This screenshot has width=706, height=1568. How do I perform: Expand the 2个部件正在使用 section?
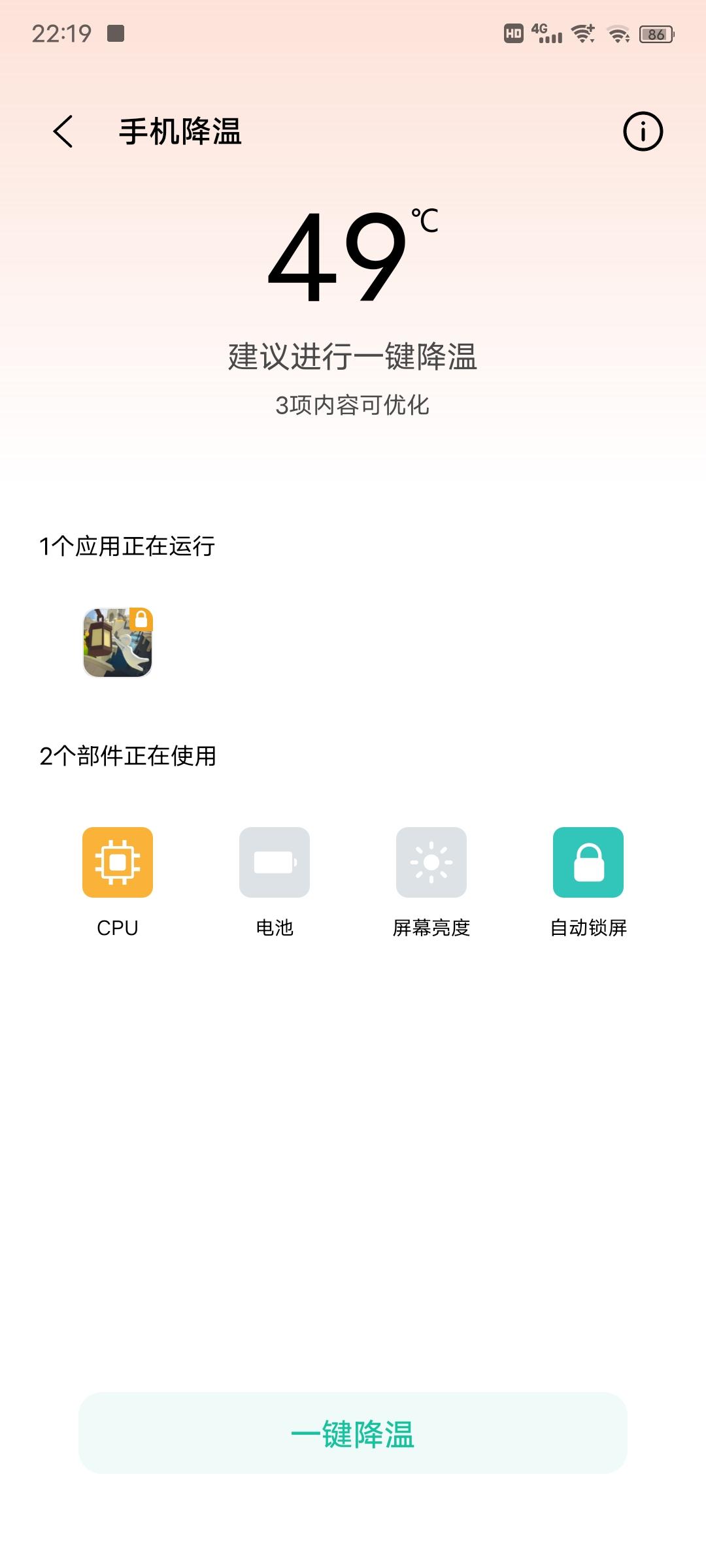pyautogui.click(x=128, y=758)
